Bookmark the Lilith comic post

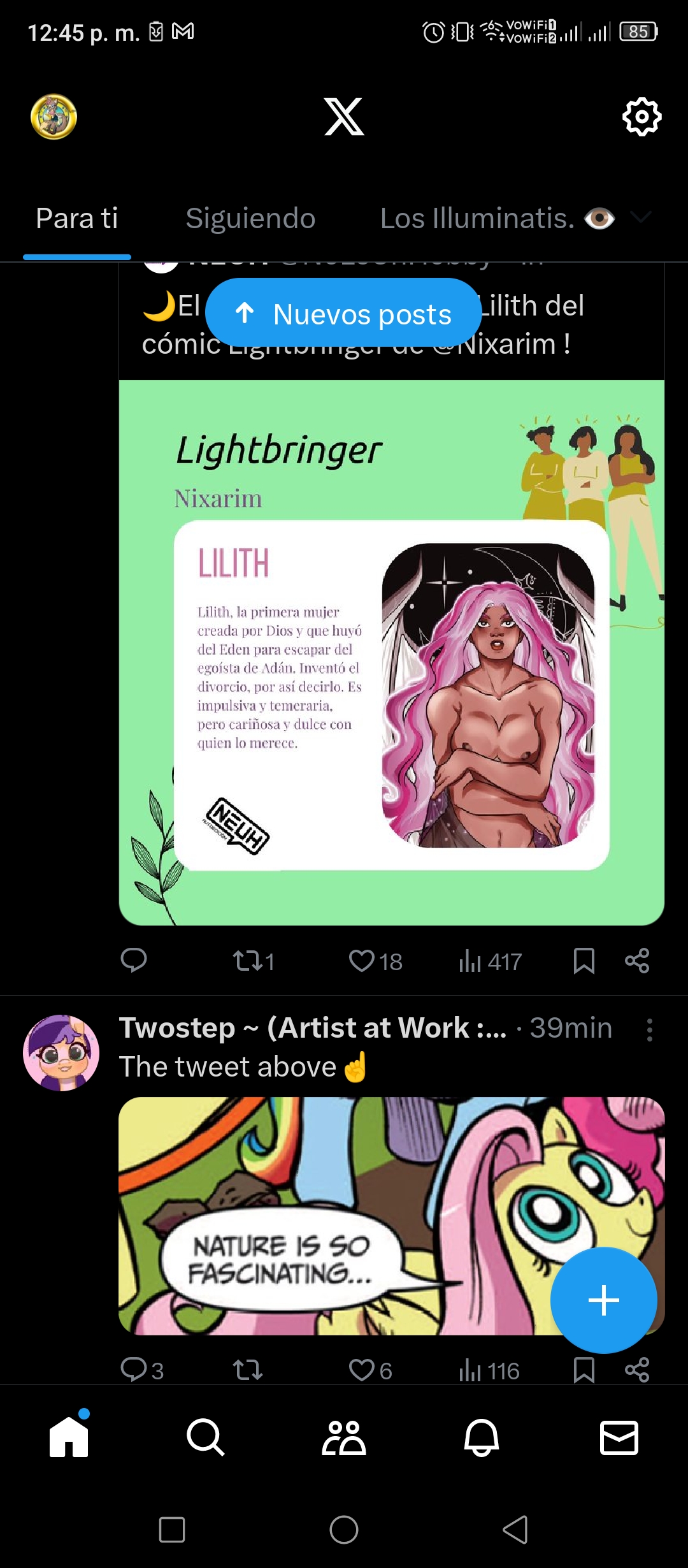tap(584, 961)
